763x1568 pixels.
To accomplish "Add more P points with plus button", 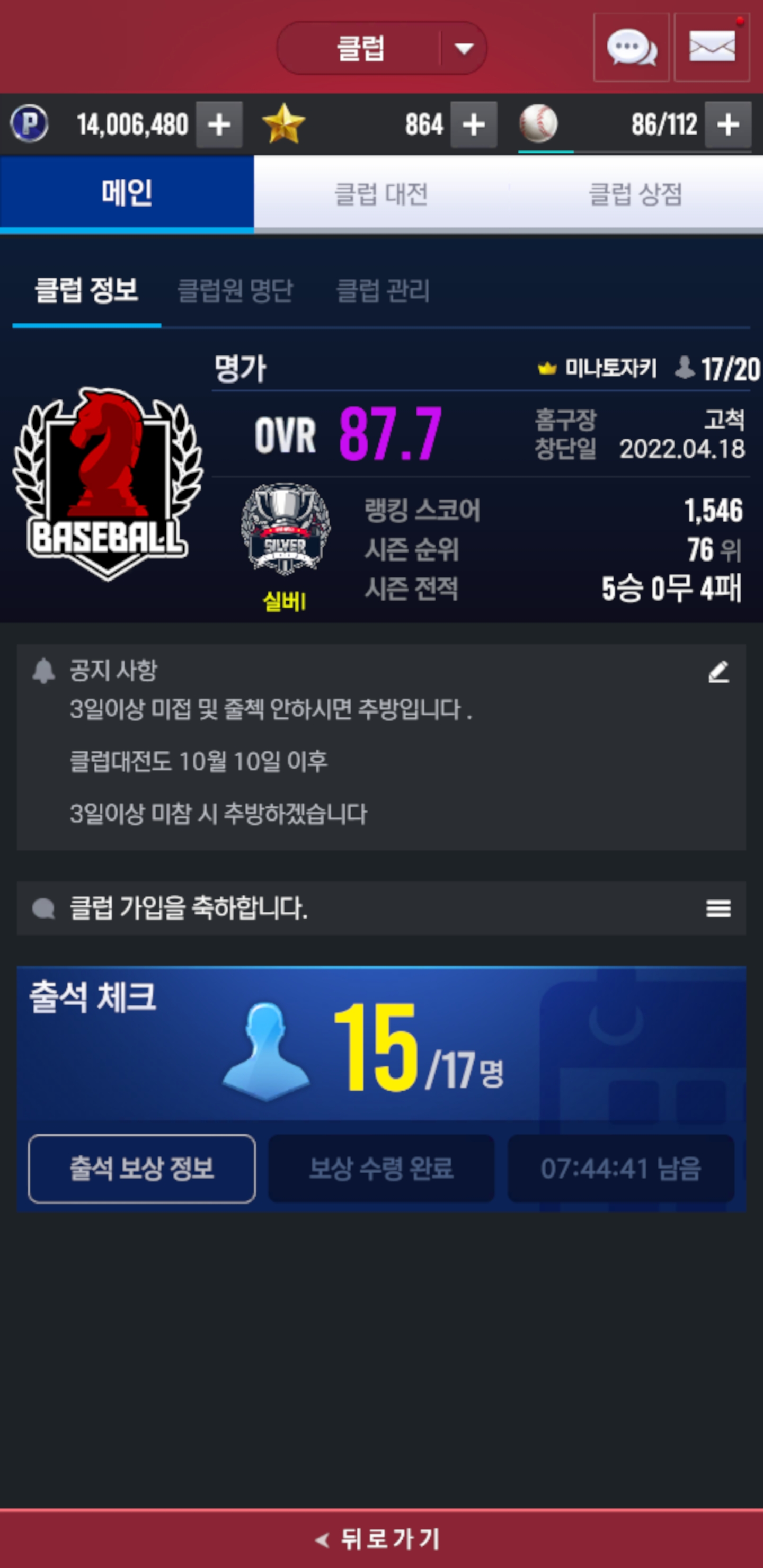I will pyautogui.click(x=219, y=126).
